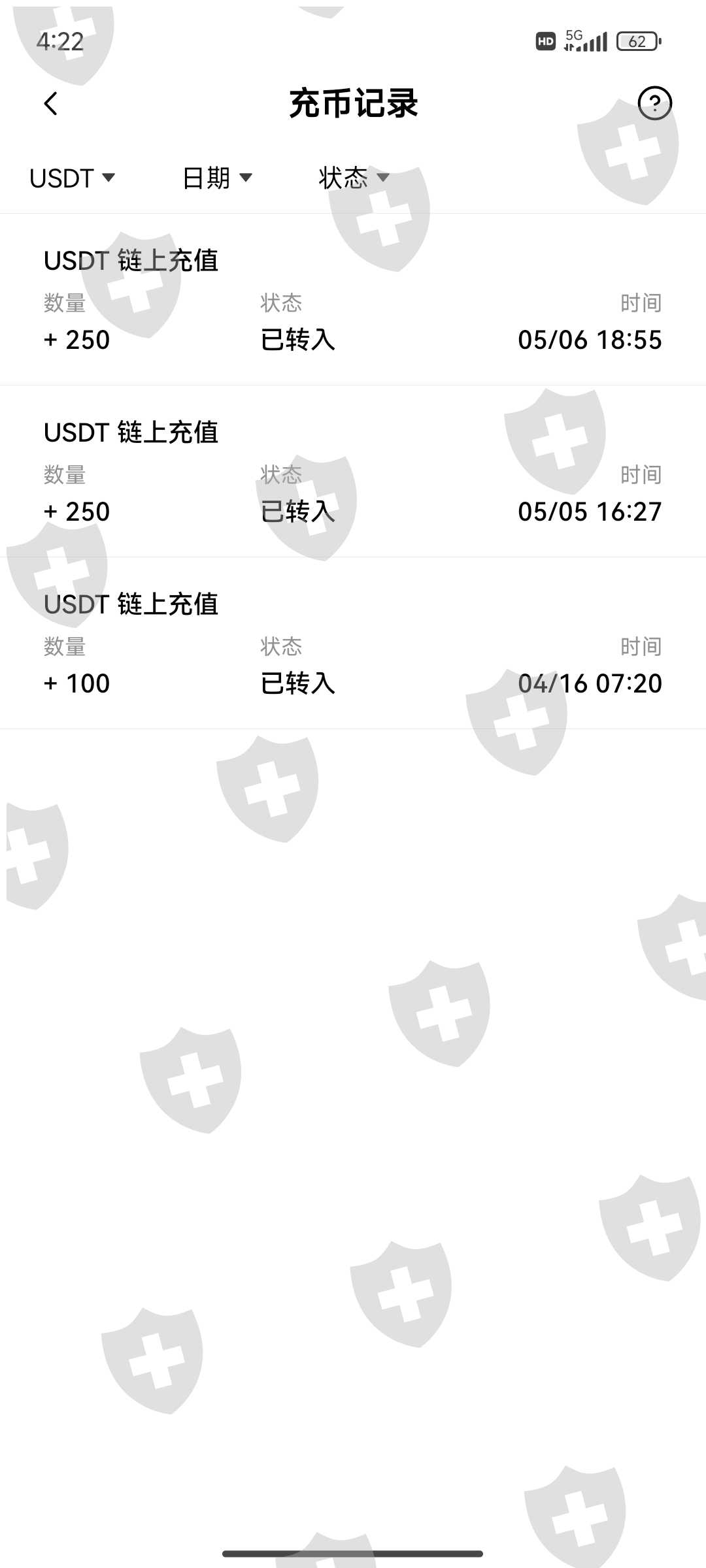This screenshot has width=706, height=1568.
Task: Open the +250 deposit from 05/06 18:55
Action: click(353, 300)
